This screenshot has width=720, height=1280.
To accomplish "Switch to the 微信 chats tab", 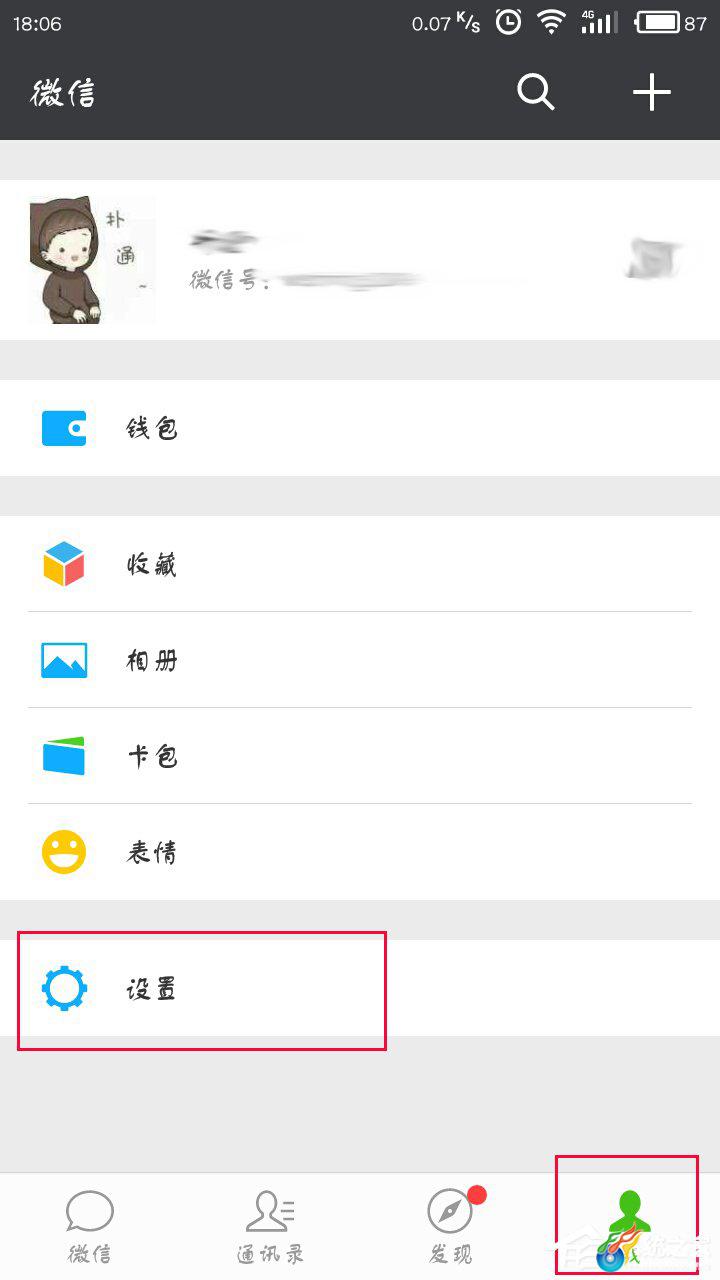I will (x=90, y=1227).
